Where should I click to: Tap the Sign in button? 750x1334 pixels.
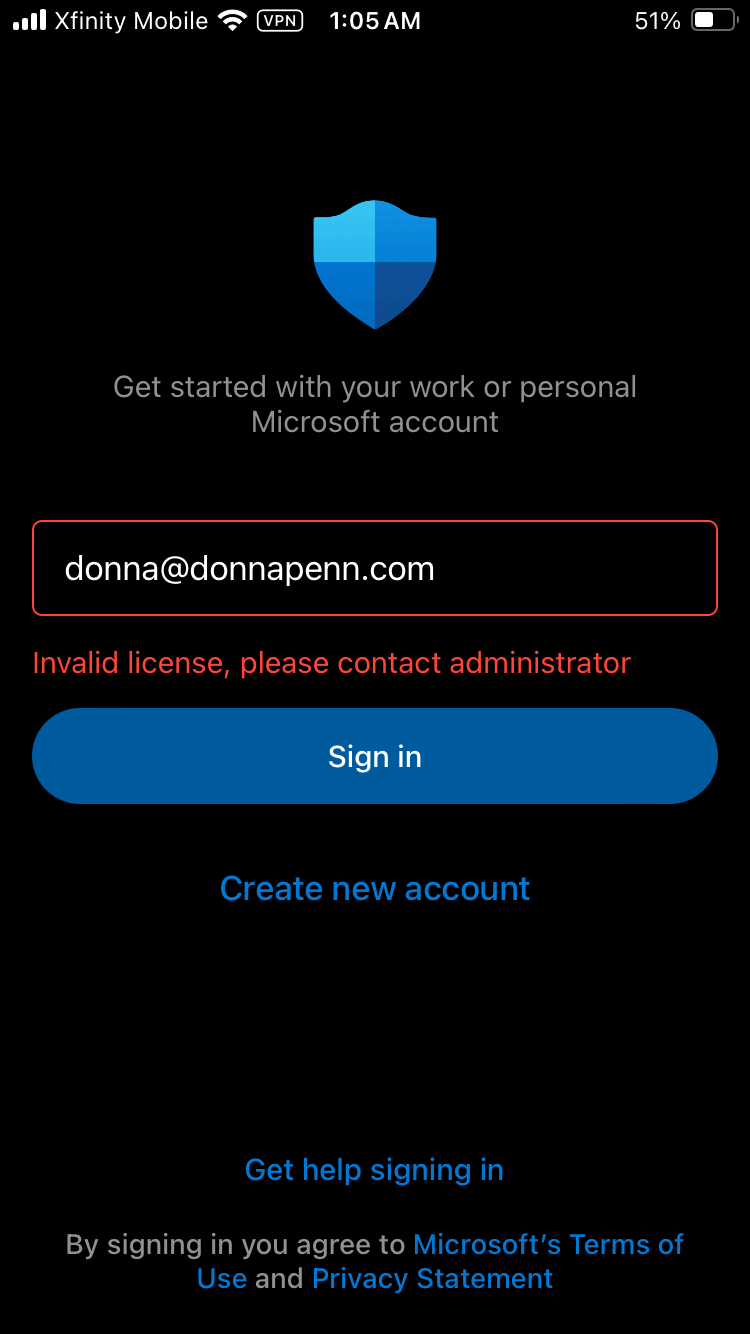tap(374, 756)
